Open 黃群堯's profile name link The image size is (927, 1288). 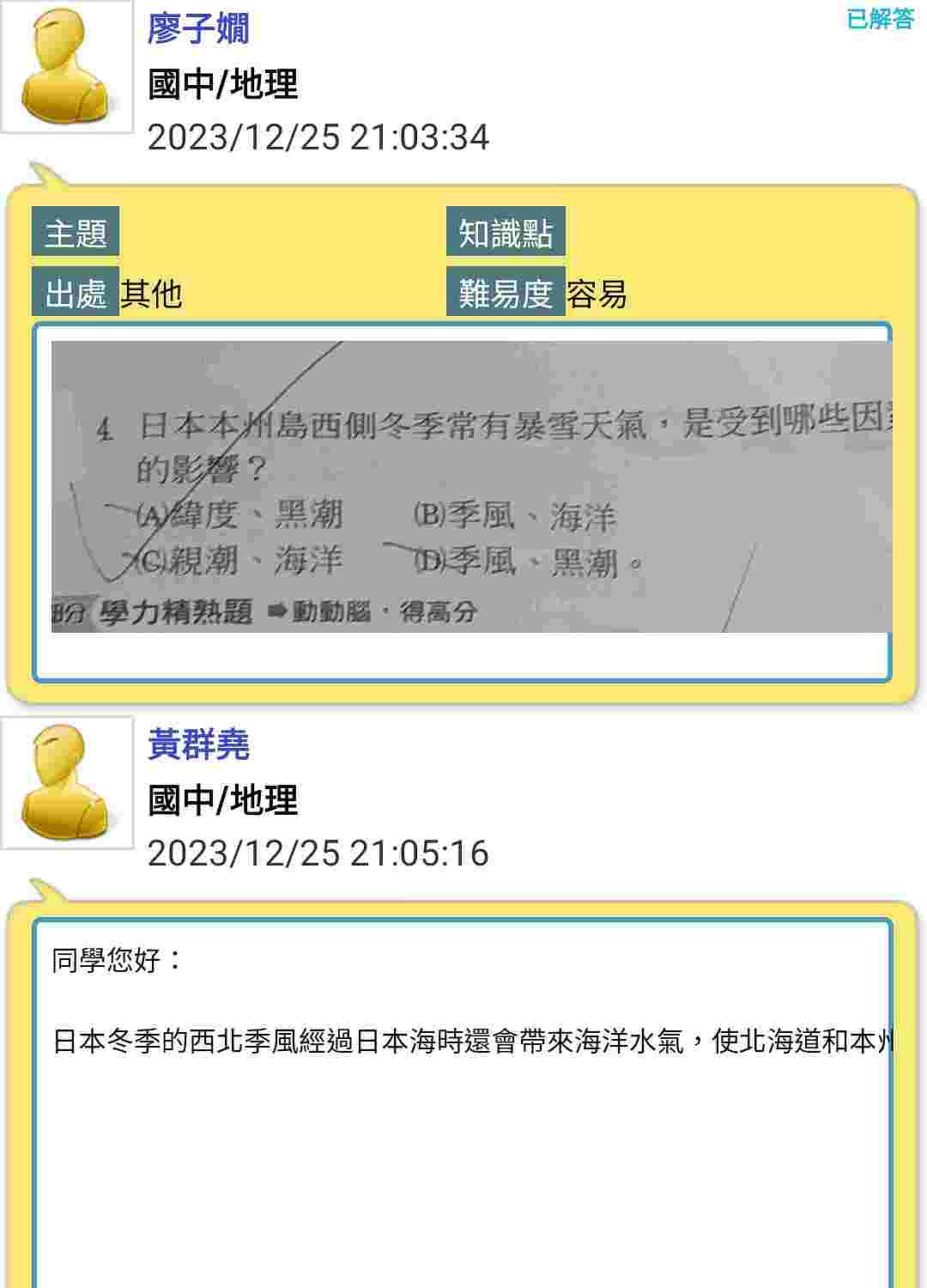pos(198,744)
